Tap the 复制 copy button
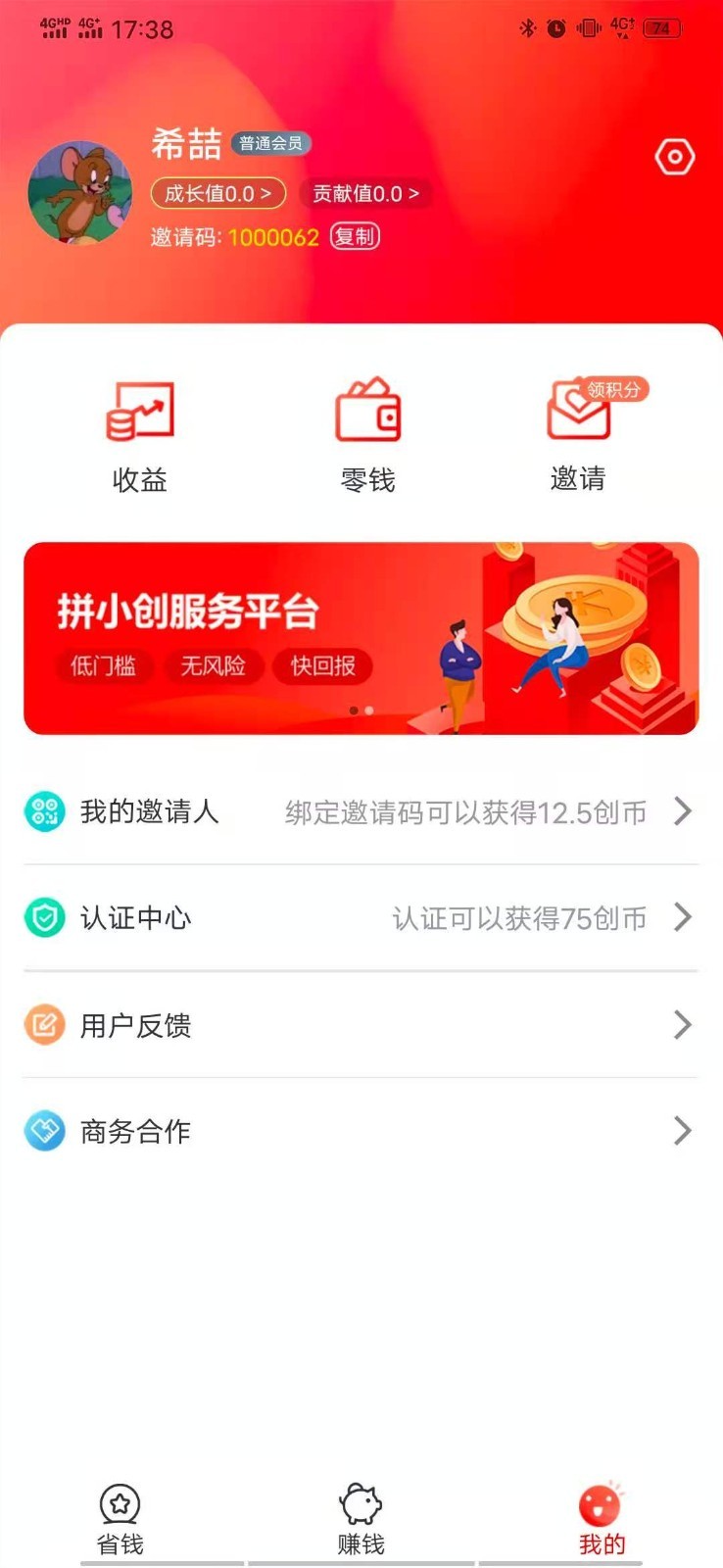This screenshot has width=723, height=1568. click(x=354, y=237)
